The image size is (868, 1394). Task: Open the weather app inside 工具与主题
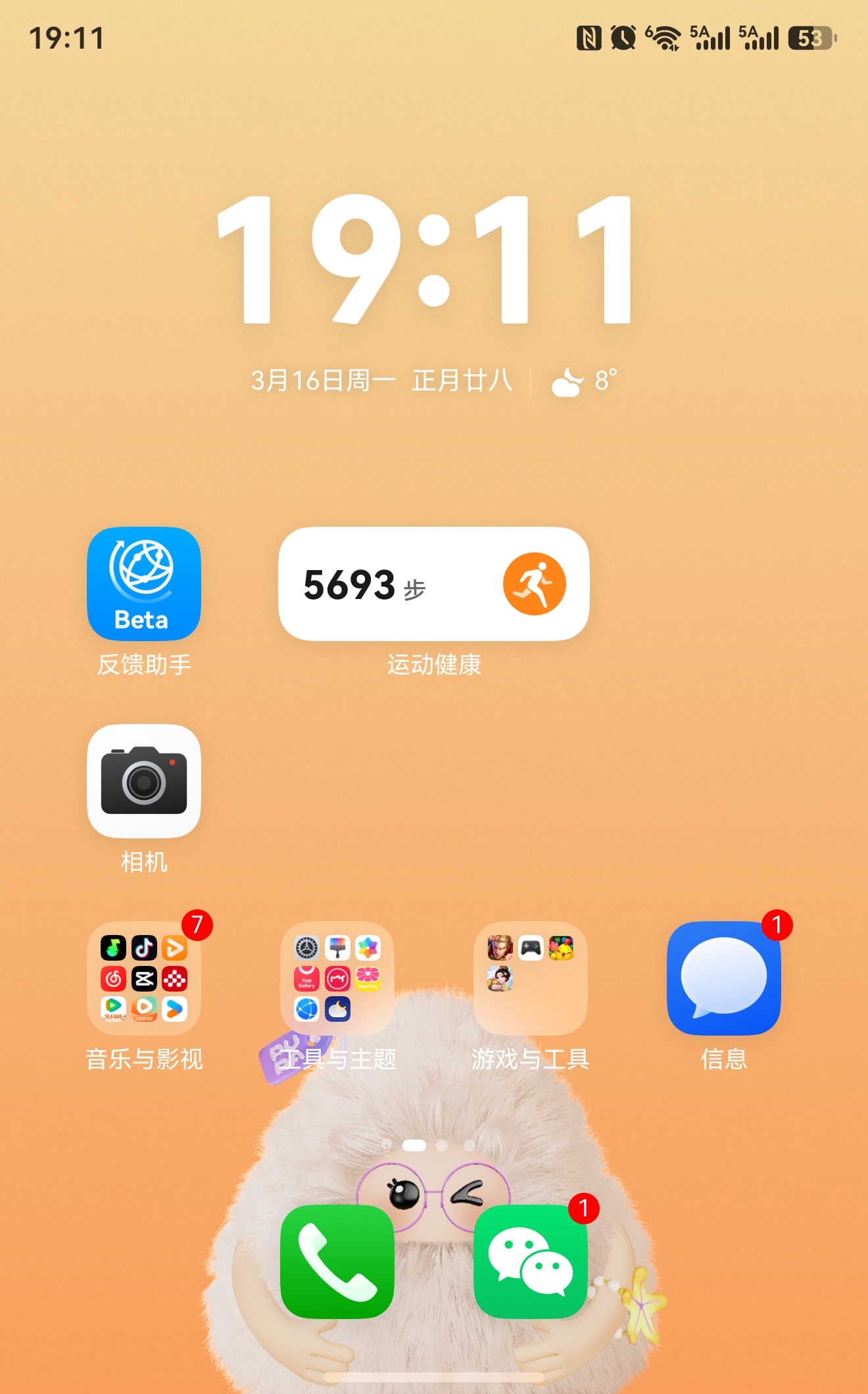point(337,1009)
